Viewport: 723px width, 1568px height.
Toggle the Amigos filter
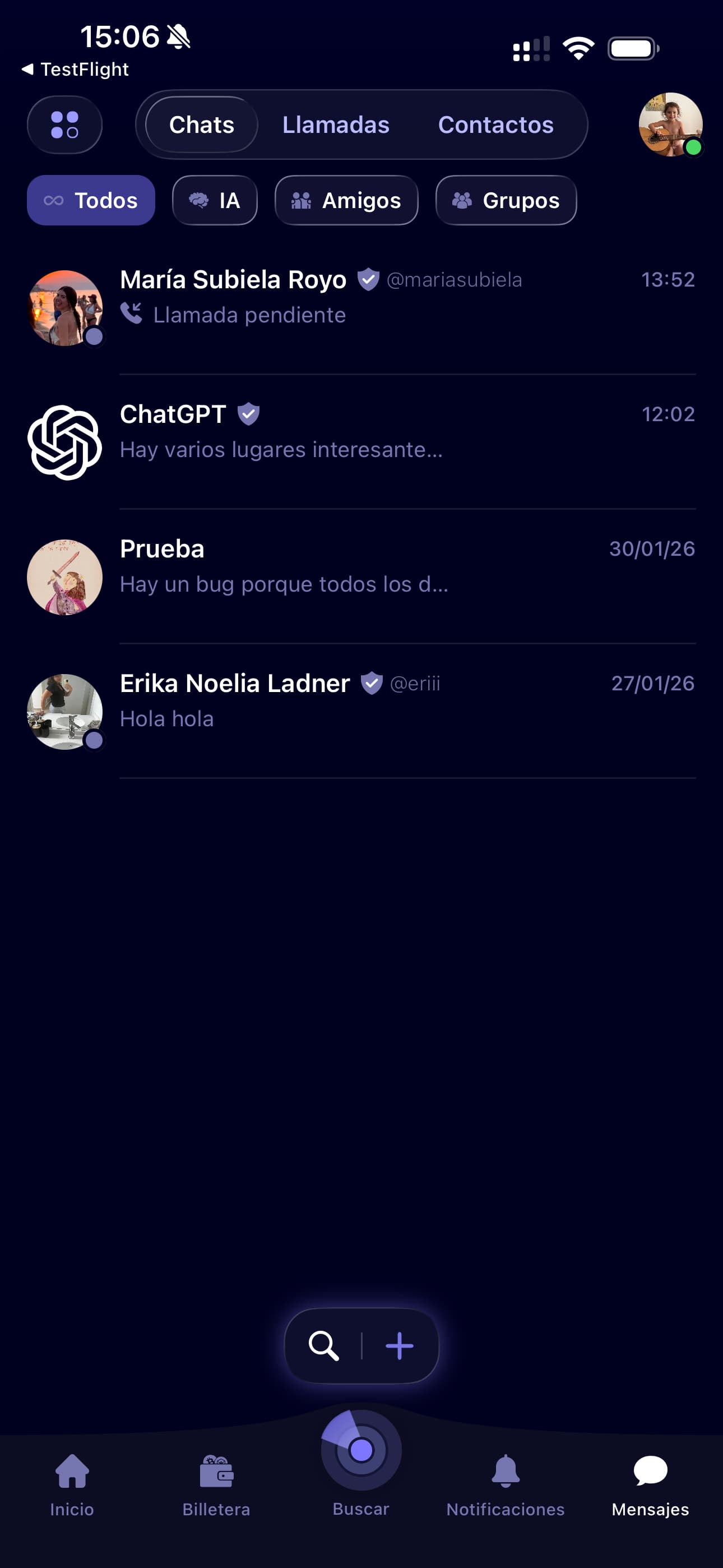click(x=346, y=200)
